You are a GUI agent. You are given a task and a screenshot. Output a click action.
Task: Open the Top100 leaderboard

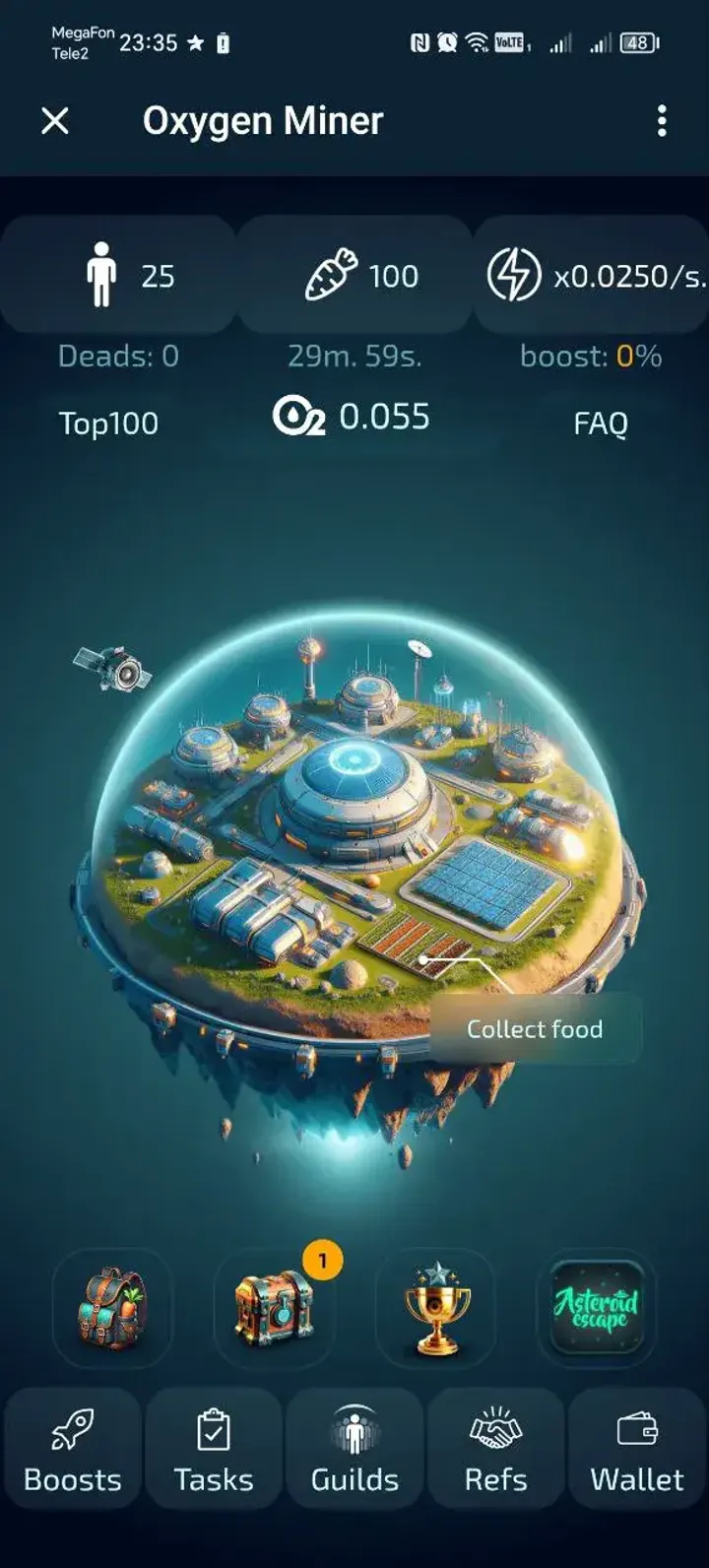click(x=108, y=424)
